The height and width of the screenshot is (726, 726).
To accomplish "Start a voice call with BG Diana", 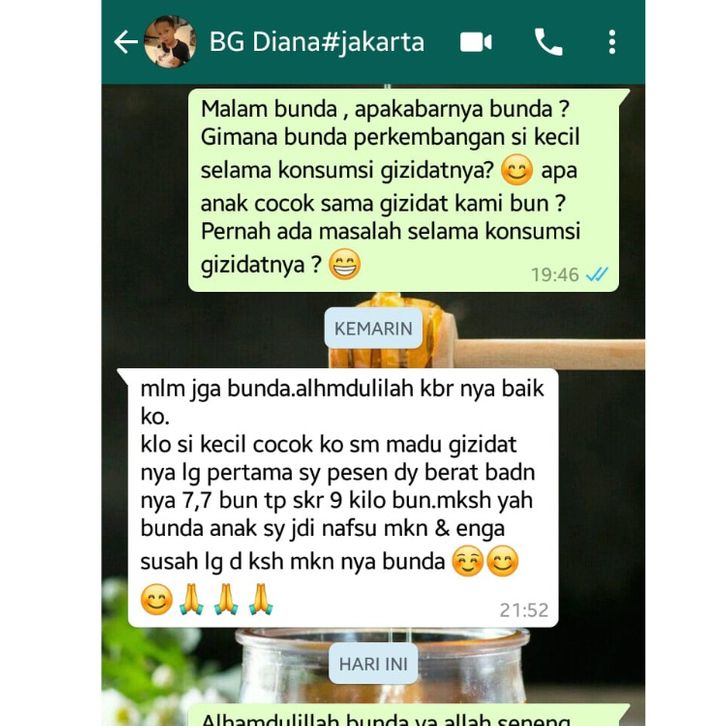I will (548, 42).
